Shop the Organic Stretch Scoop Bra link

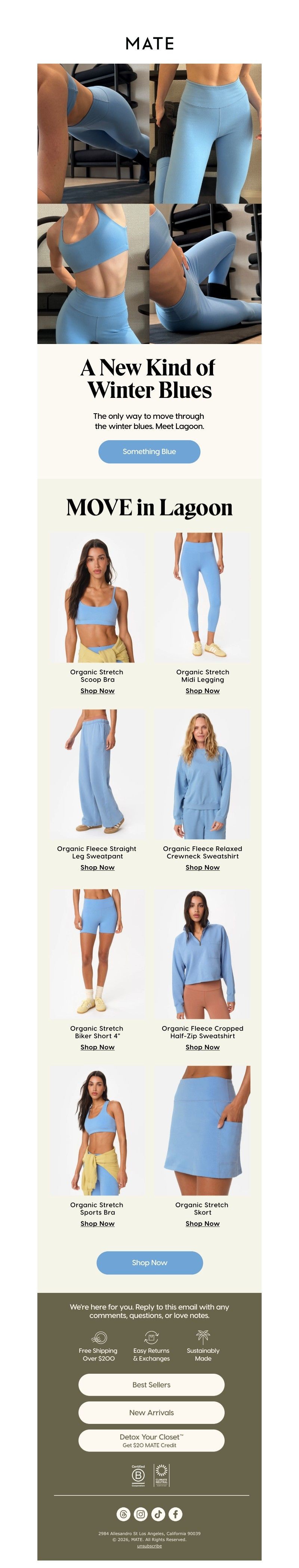(x=97, y=691)
